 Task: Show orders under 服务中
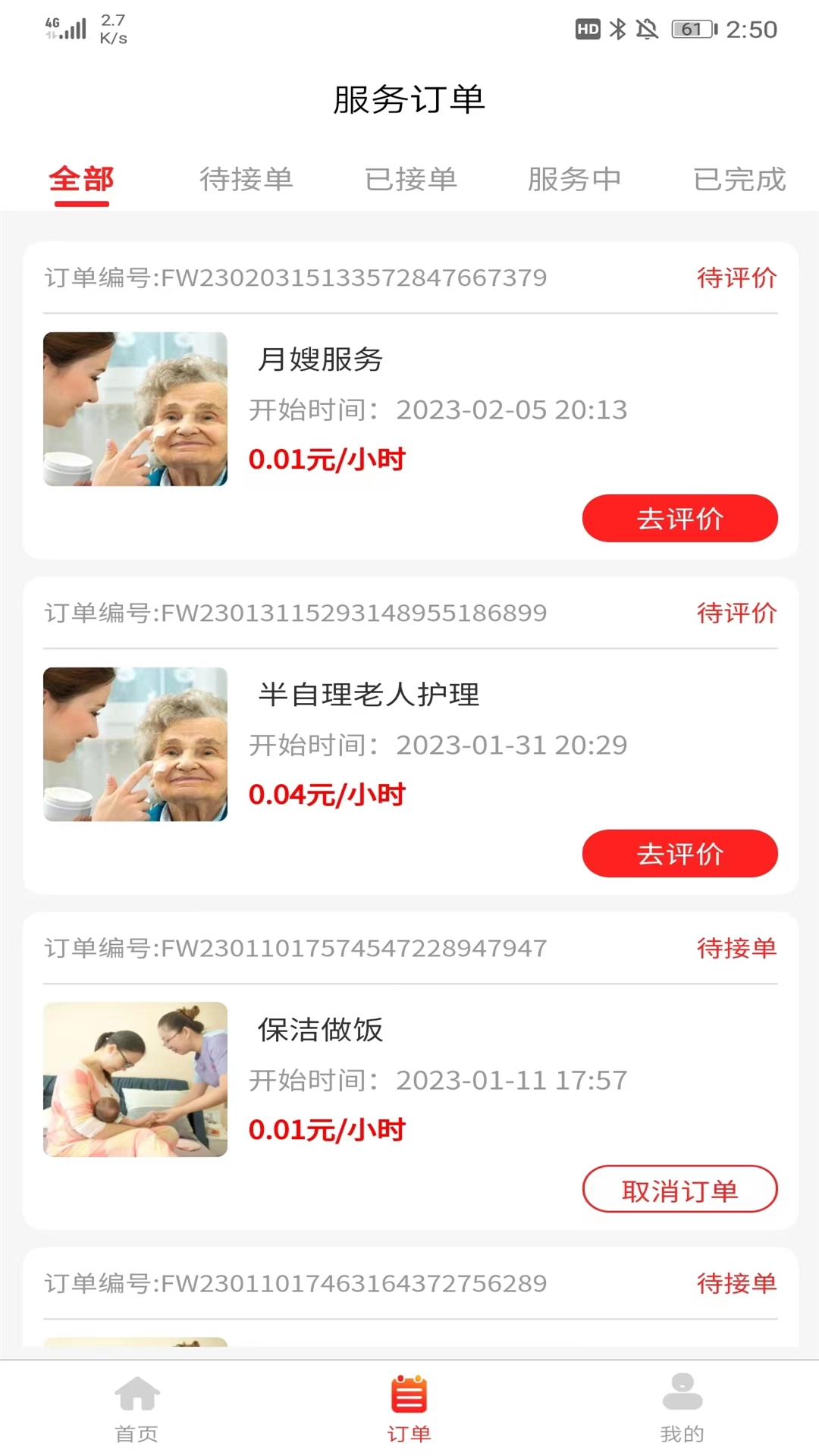(x=575, y=180)
